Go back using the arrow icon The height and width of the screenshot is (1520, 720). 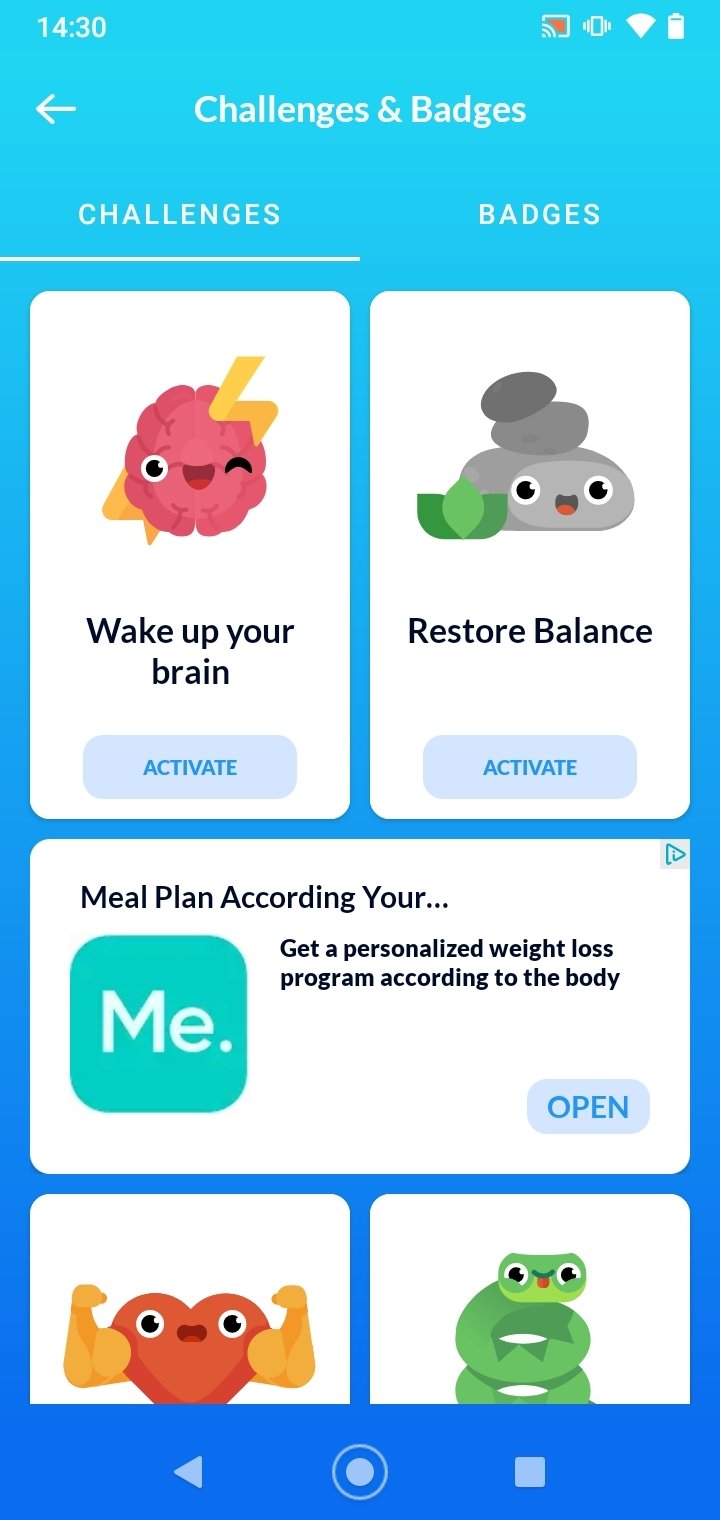tap(56, 110)
